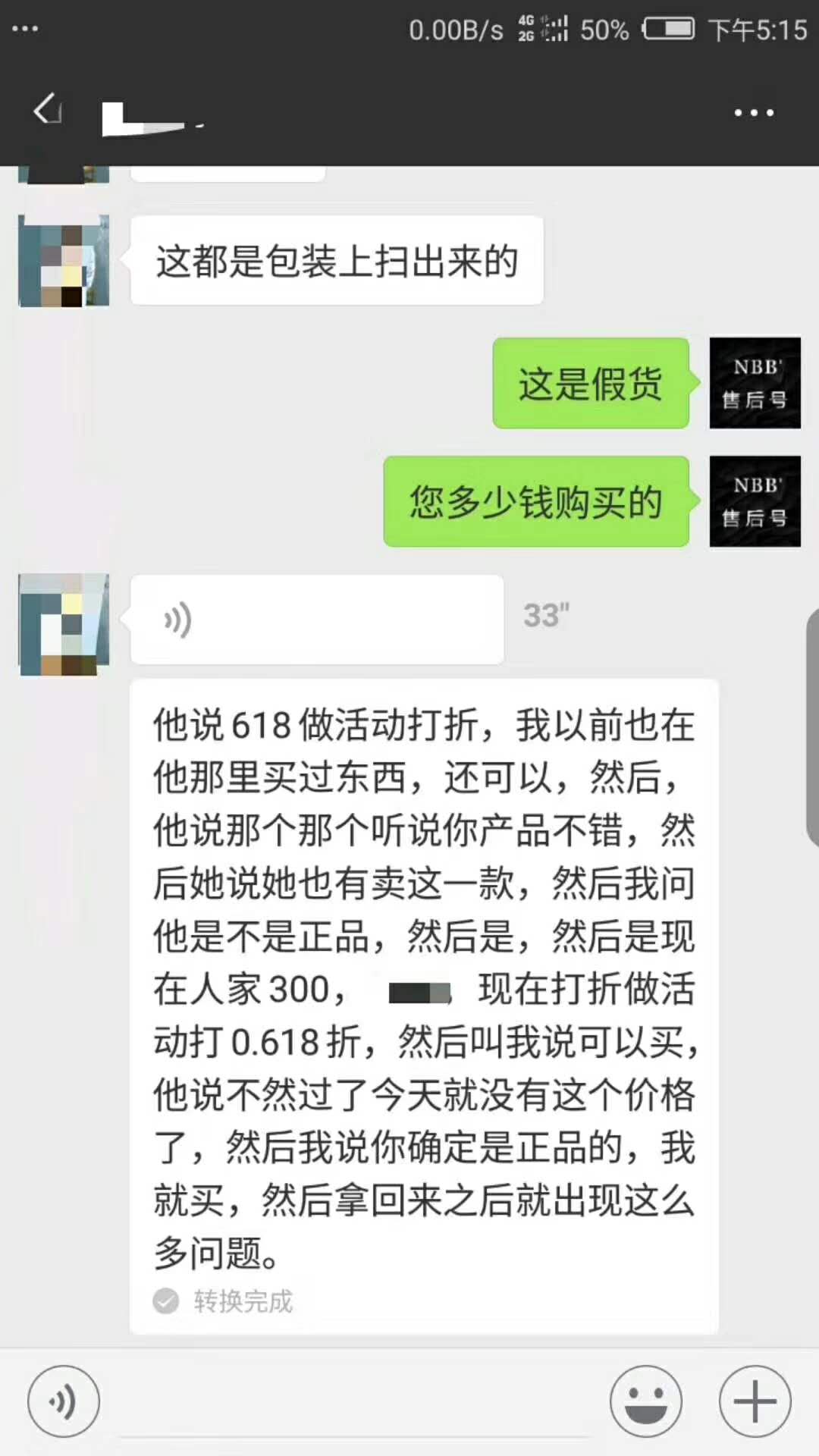Open the emoji sticker panel

(x=646, y=1401)
